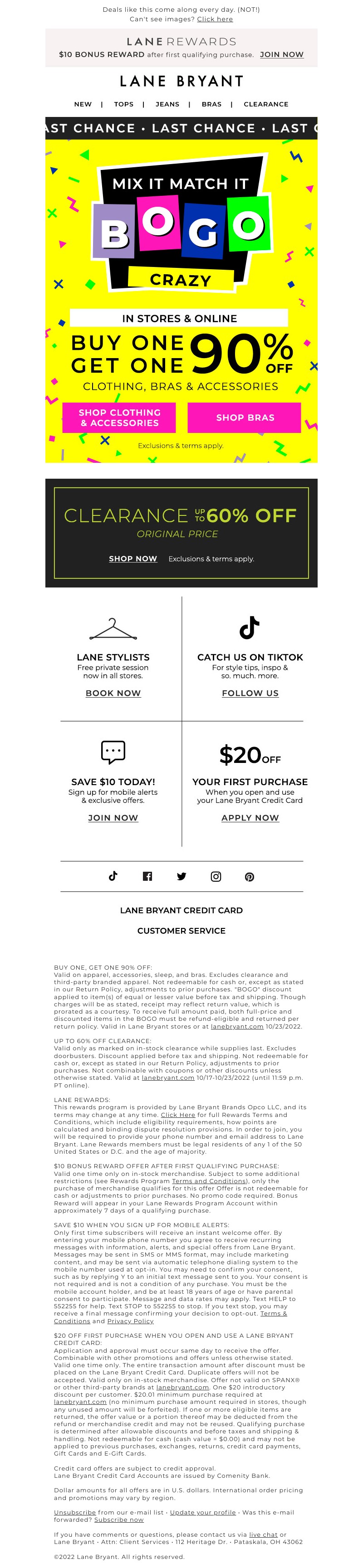Open the Customer Service link
363x1568 pixels.
[181, 931]
